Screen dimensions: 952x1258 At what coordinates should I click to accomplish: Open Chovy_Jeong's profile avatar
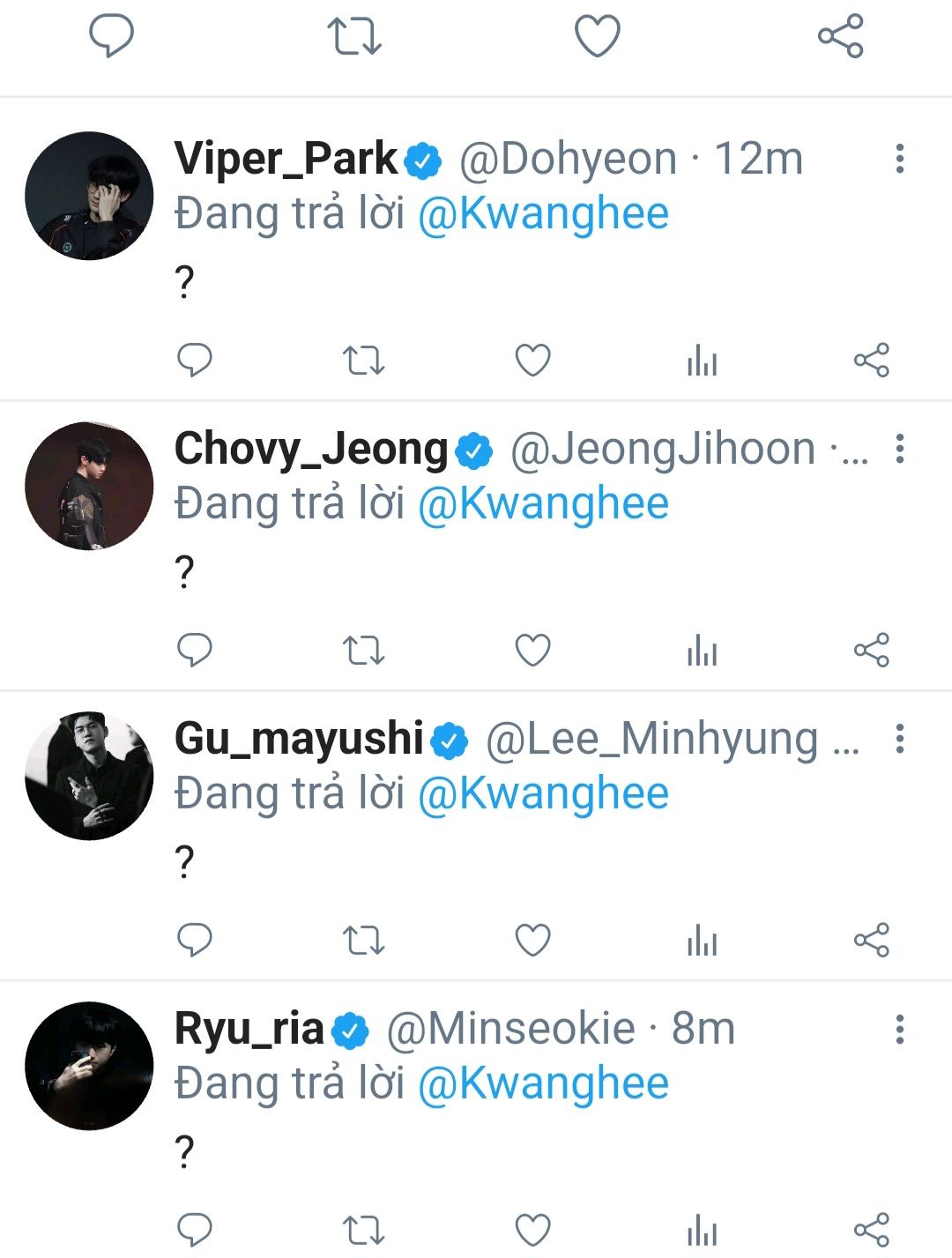coord(89,486)
